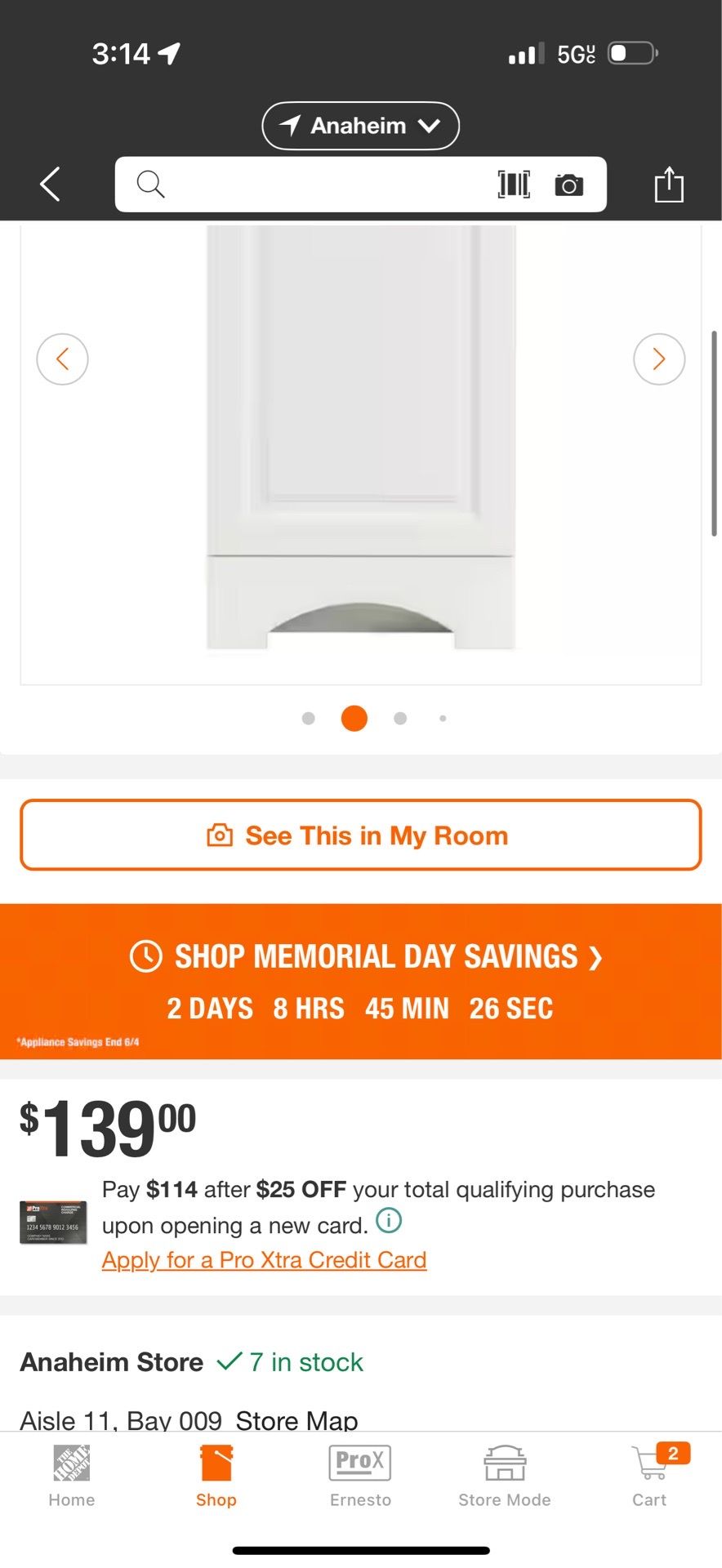Go to the Home tab

point(72,1475)
